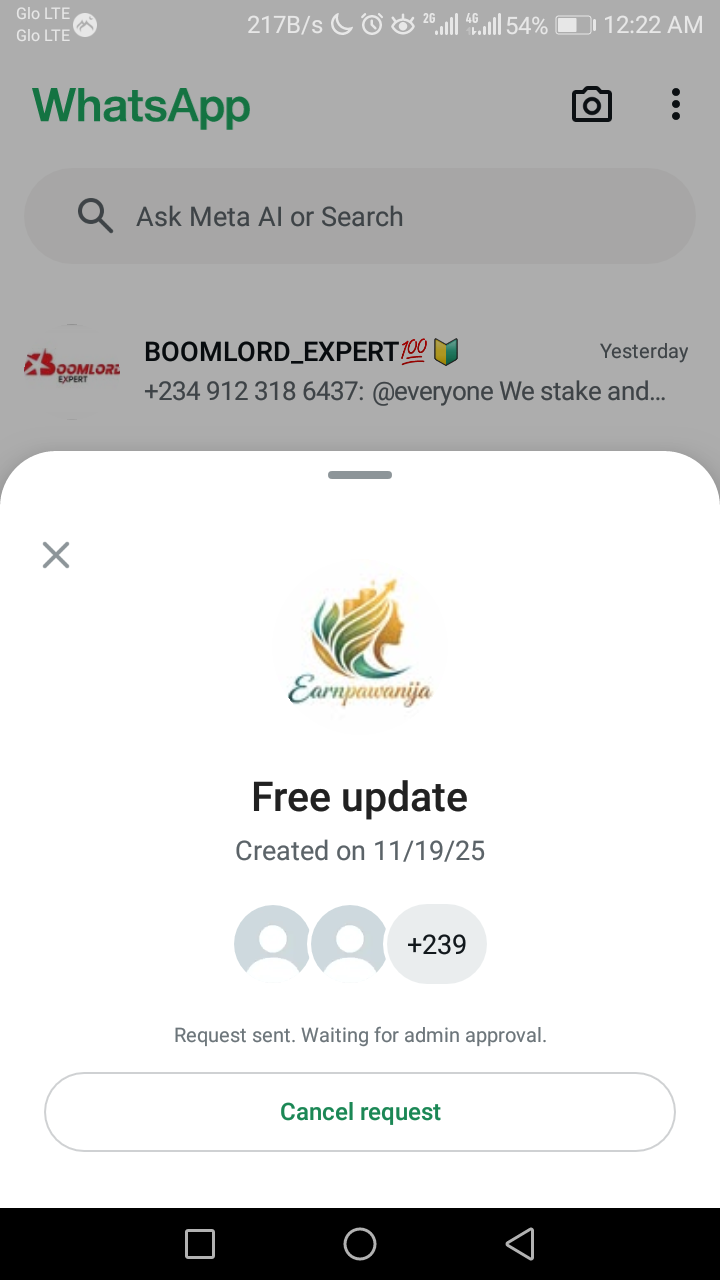Cancel the group join request
This screenshot has width=720, height=1280.
[x=360, y=1112]
